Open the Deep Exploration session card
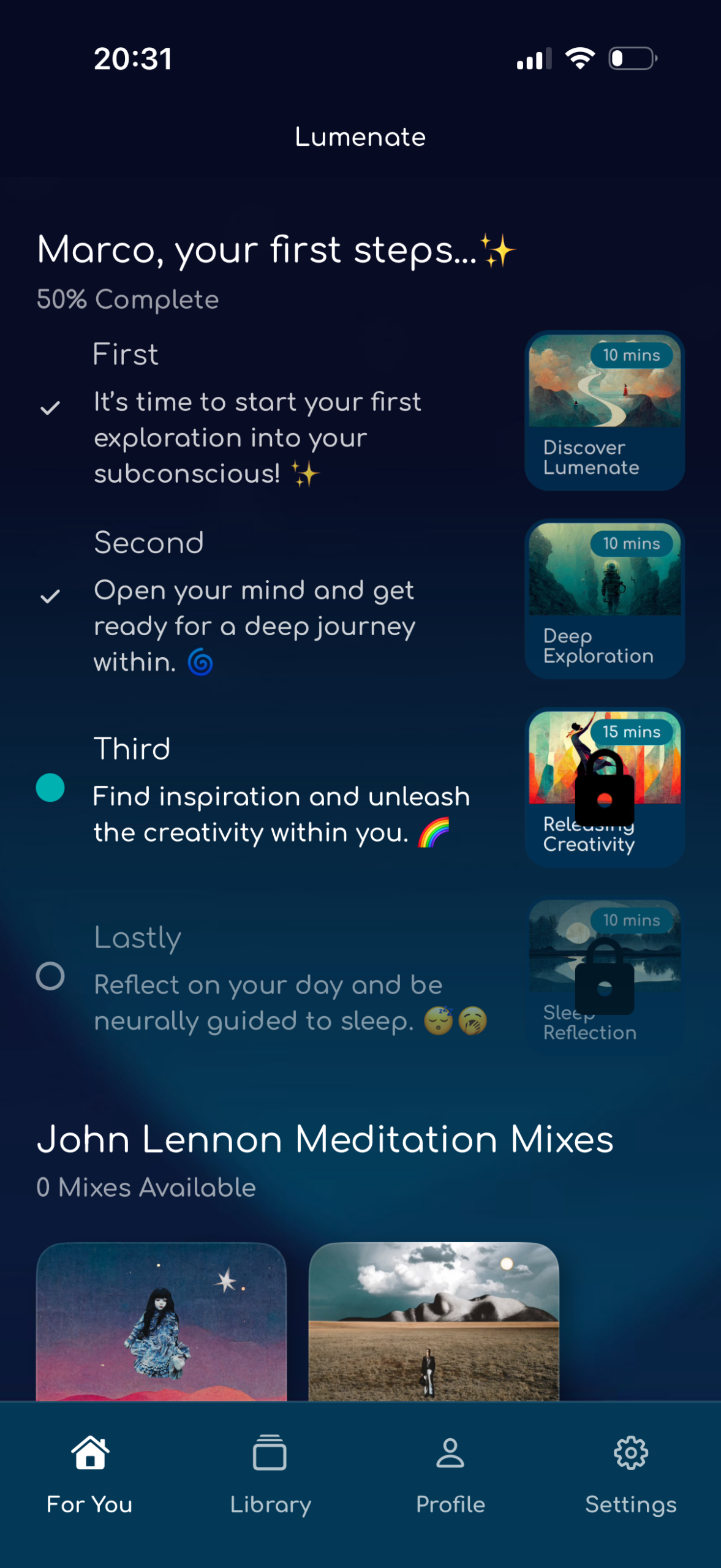721x1568 pixels. click(x=604, y=598)
